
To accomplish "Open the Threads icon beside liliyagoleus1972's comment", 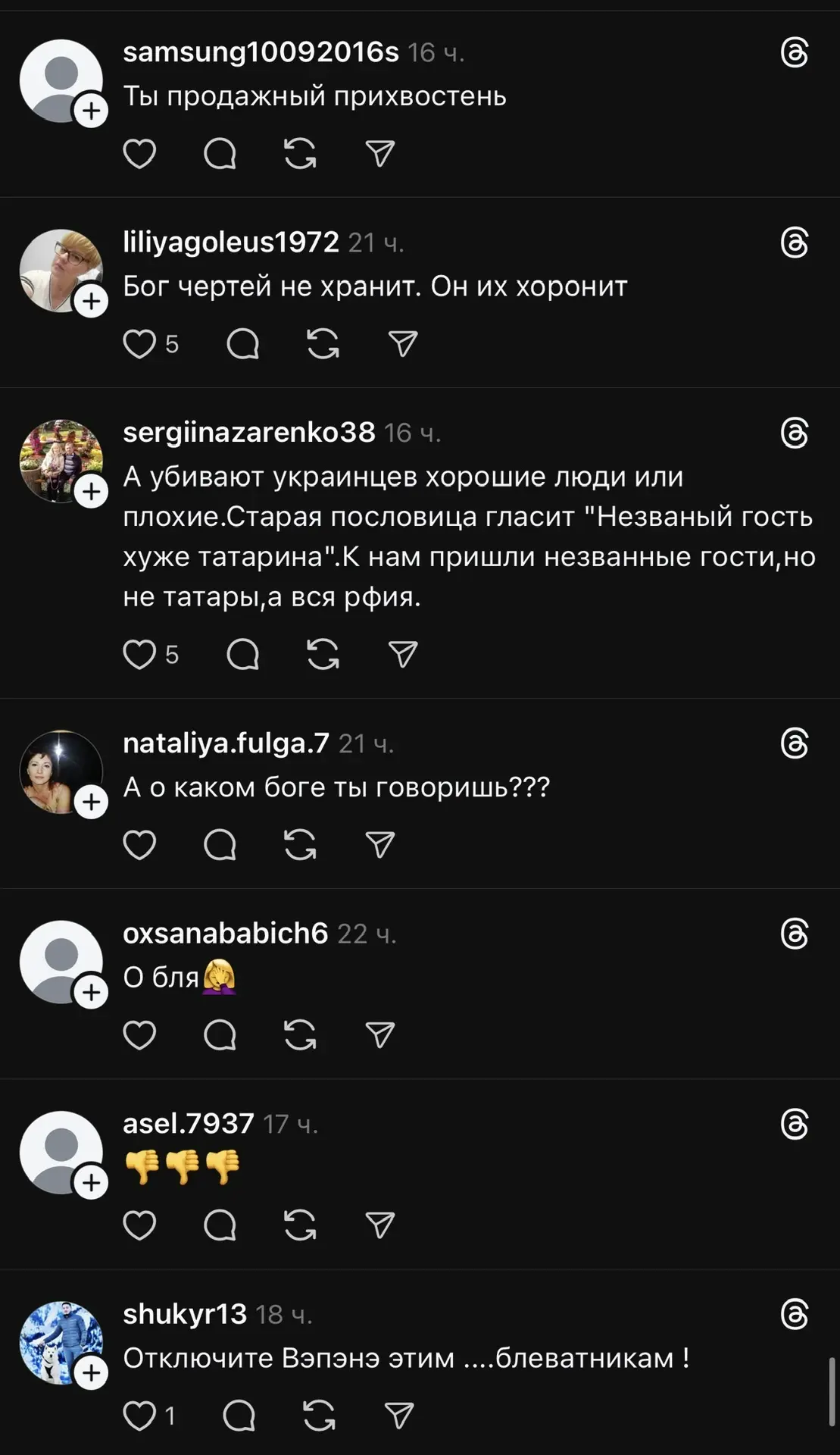I will click(x=795, y=243).
